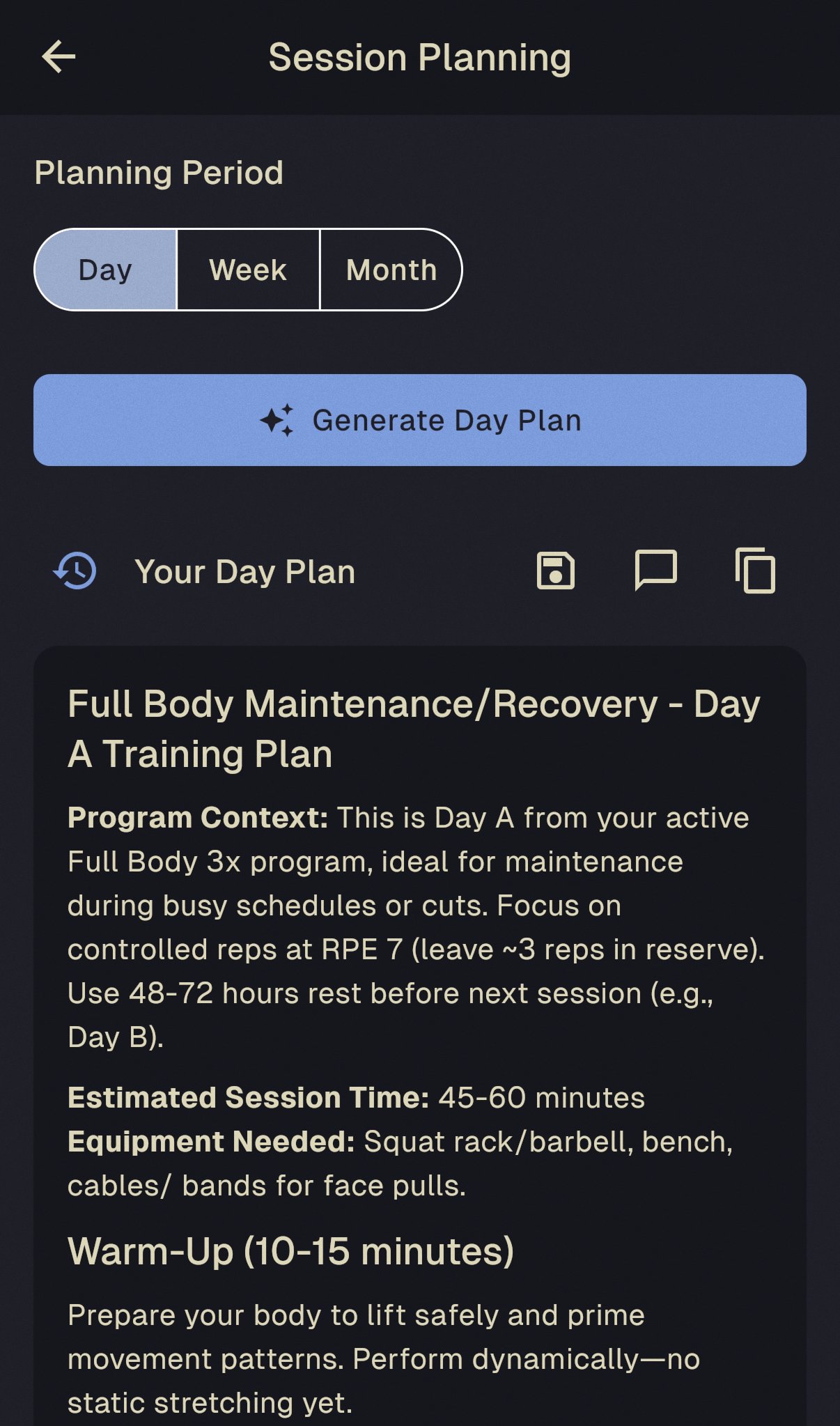Choose Month as the planning period
This screenshot has height=1426, width=840.
pyautogui.click(x=391, y=269)
